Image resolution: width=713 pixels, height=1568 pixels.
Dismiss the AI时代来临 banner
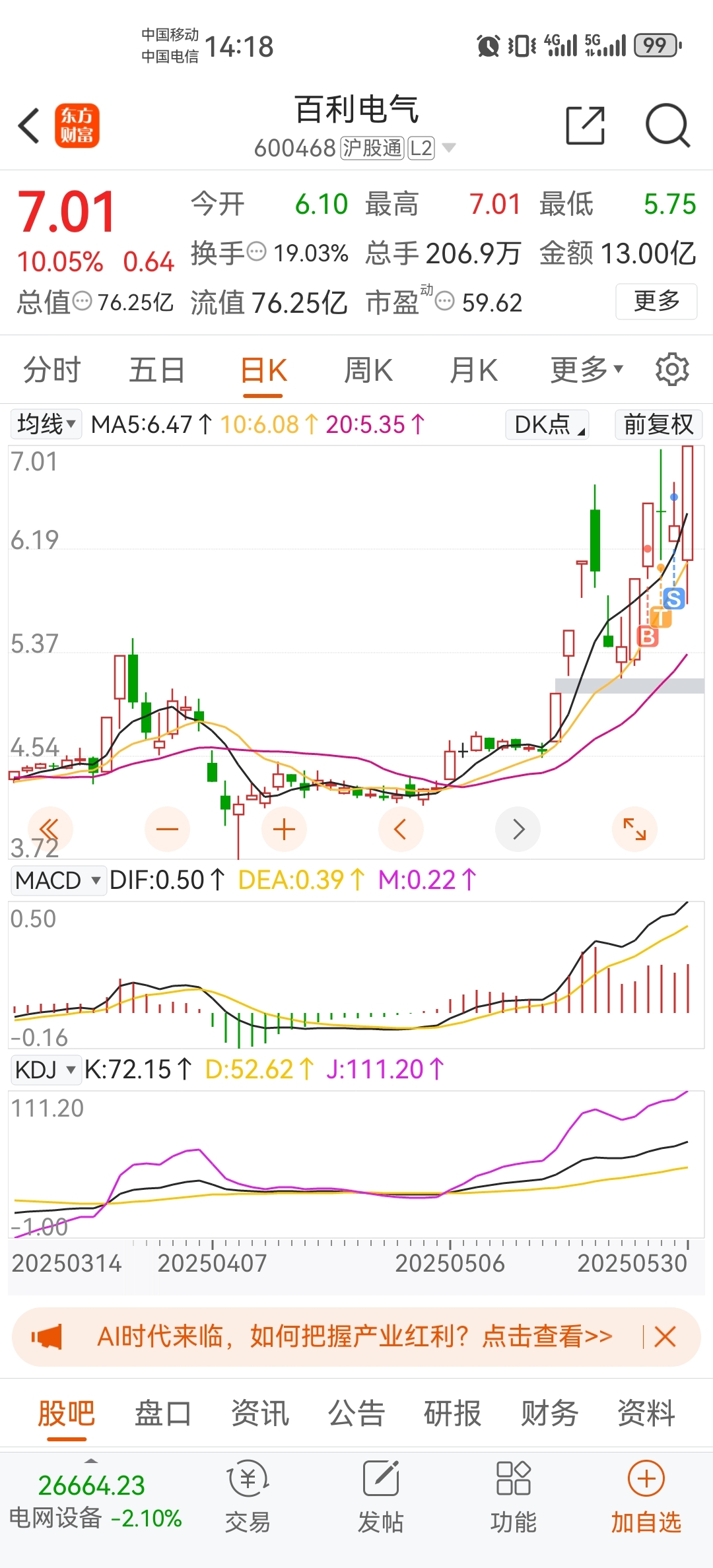665,1337
